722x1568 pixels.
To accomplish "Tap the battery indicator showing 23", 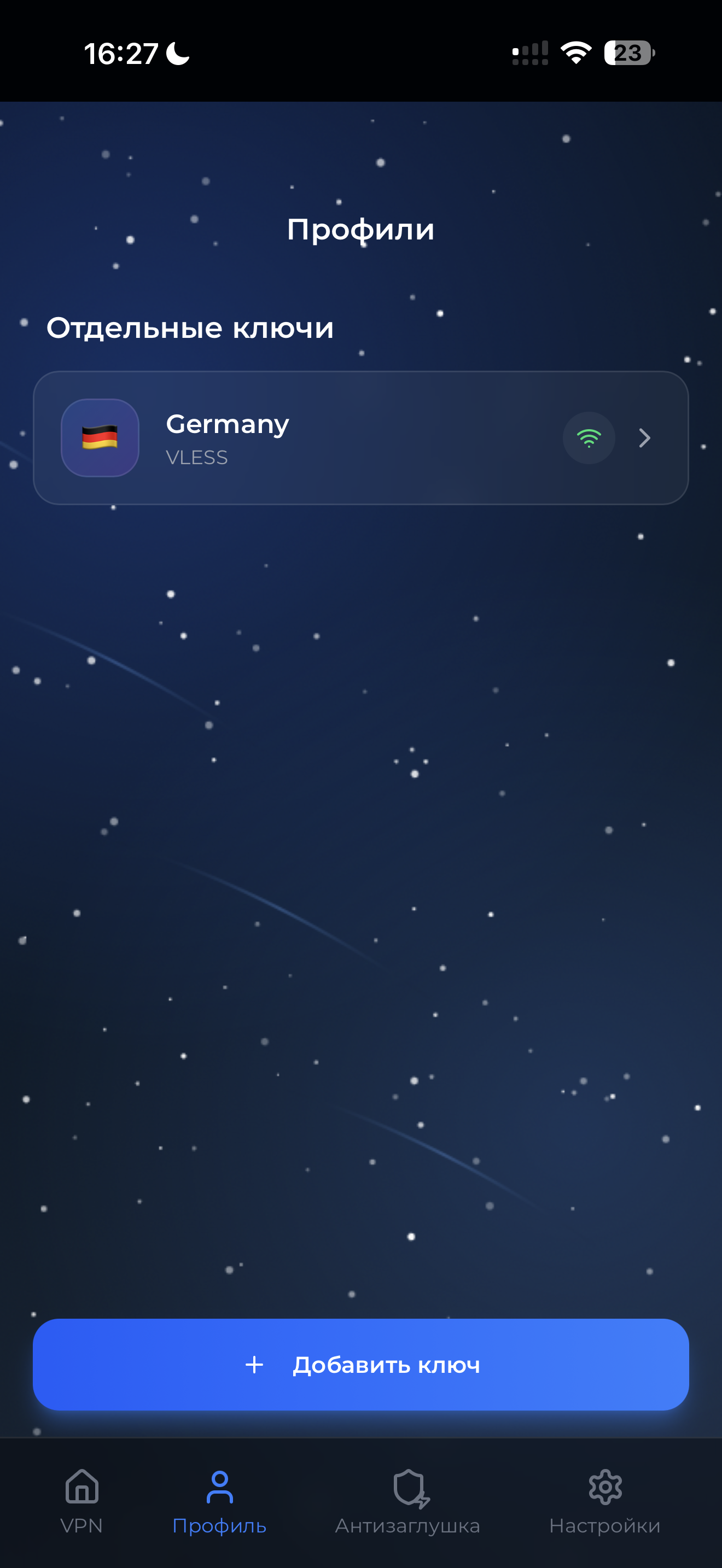I will coord(627,54).
